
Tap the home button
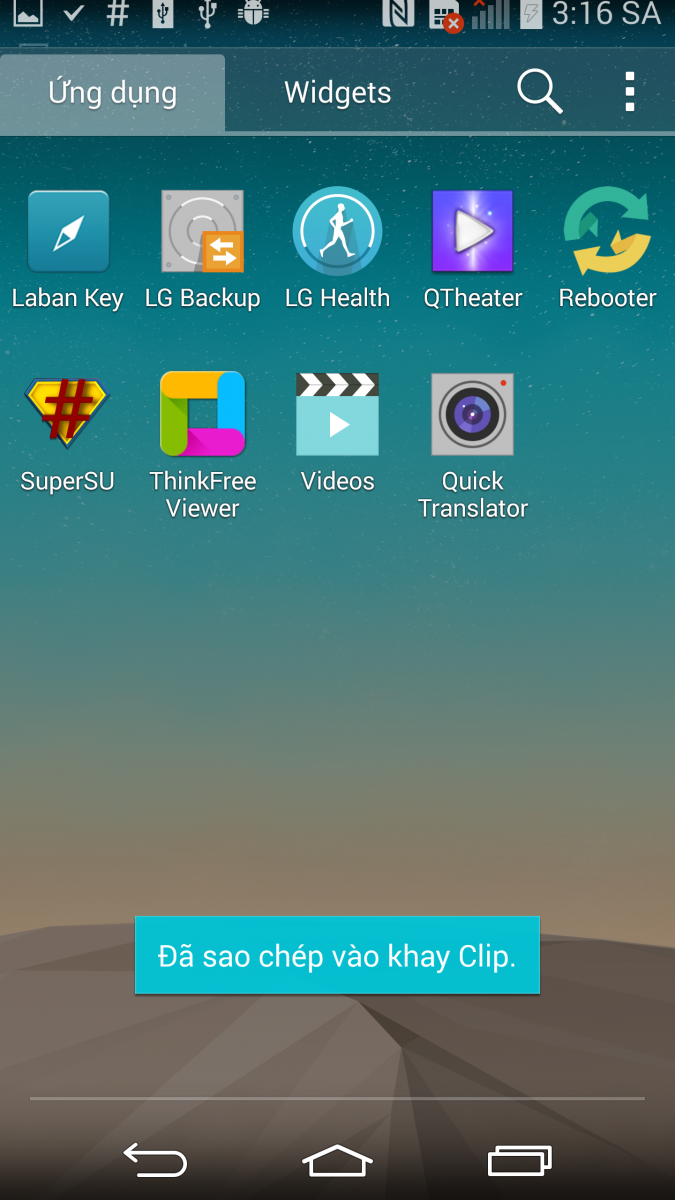pos(337,1160)
